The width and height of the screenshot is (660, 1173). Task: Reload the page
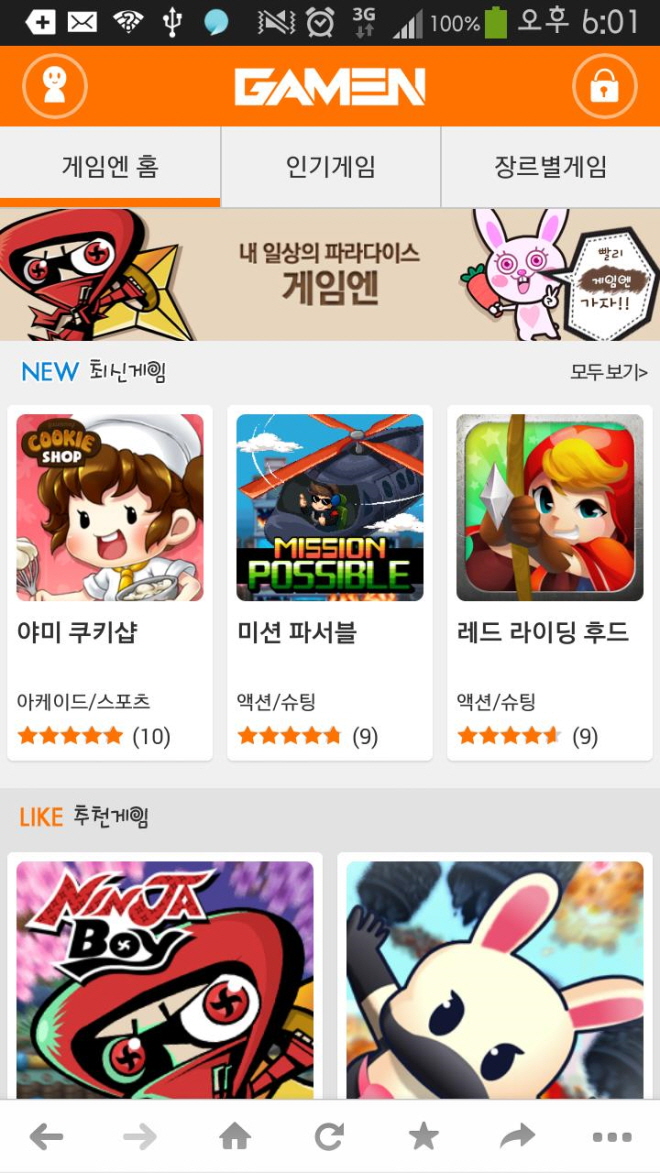point(329,1136)
